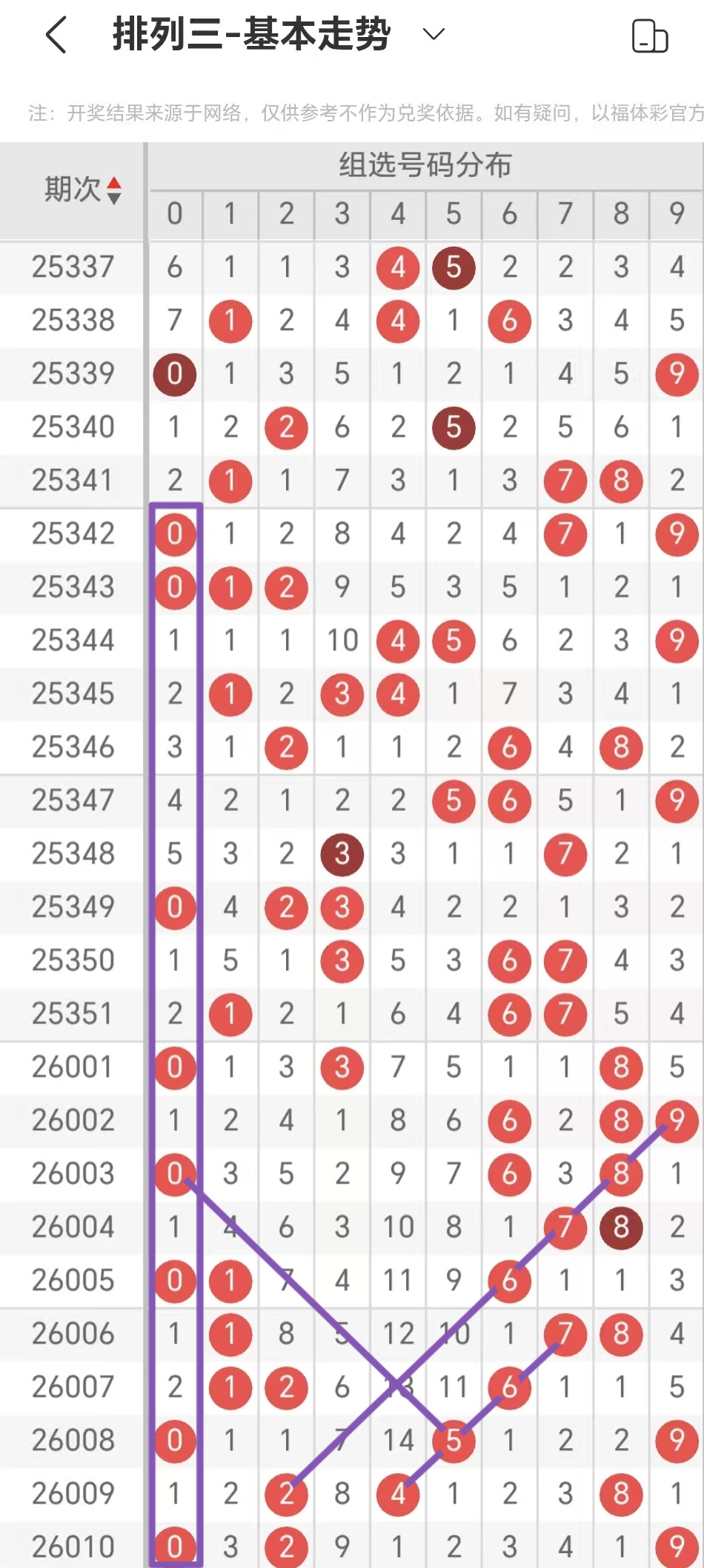Go back from the 排列三 trend chart

pos(56,35)
